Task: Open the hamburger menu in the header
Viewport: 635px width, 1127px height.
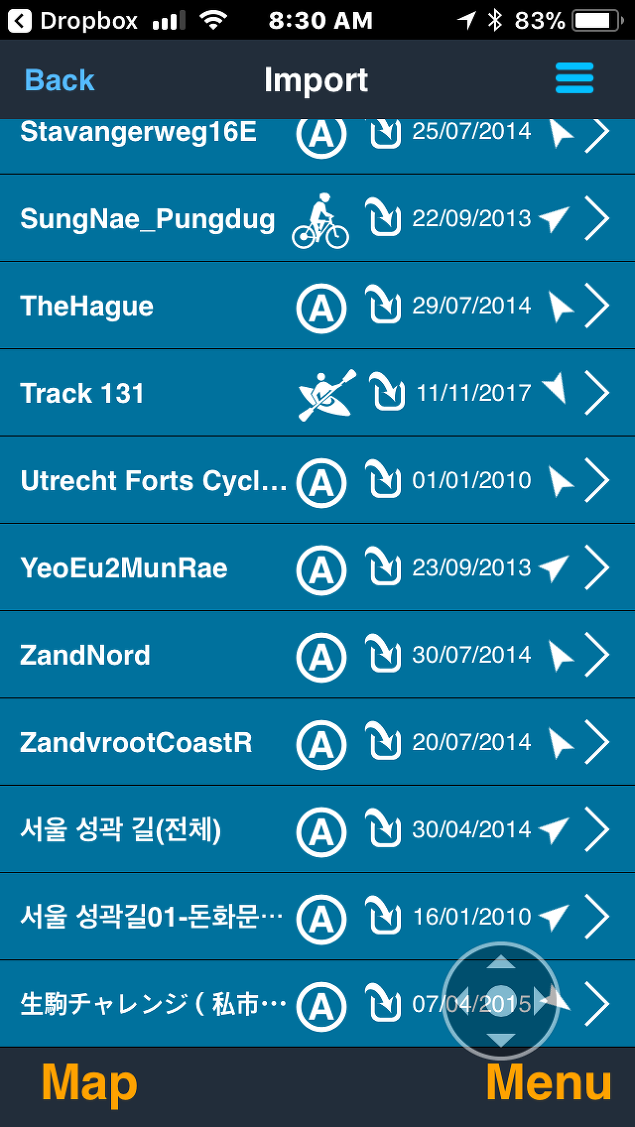Action: tap(574, 78)
